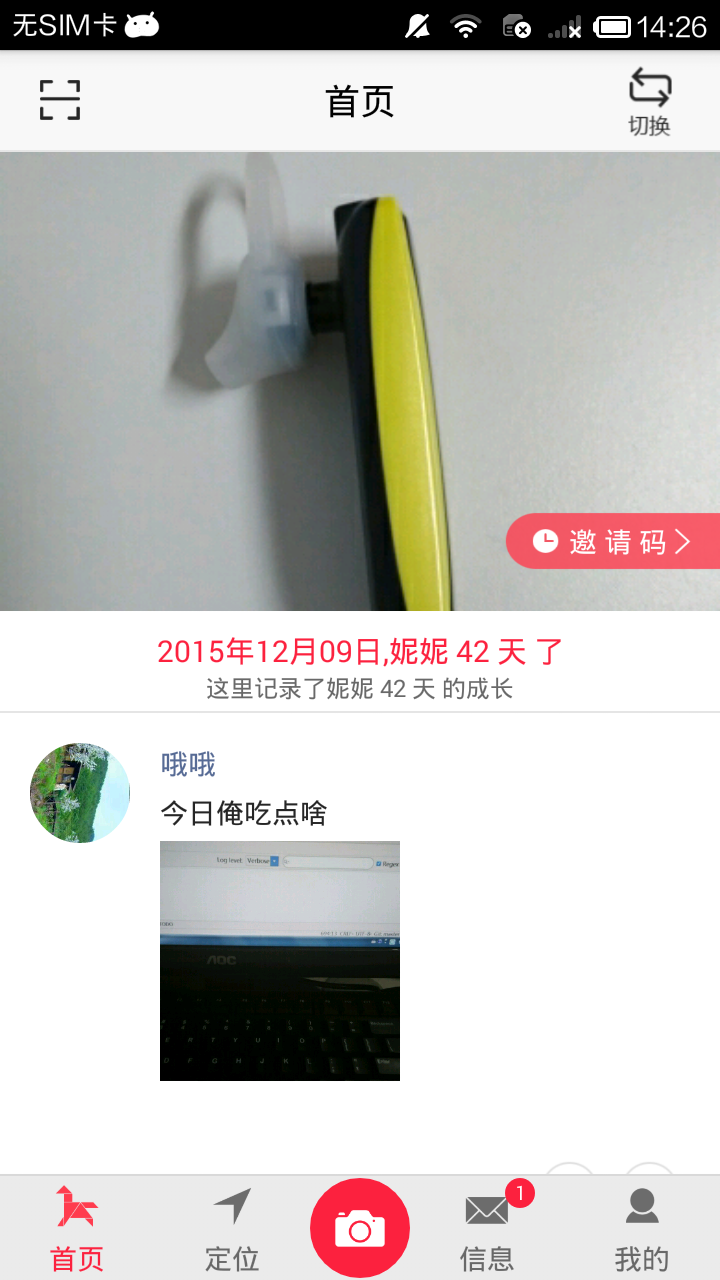
Task: Select the 首页 home tab icon
Action: [75, 1205]
